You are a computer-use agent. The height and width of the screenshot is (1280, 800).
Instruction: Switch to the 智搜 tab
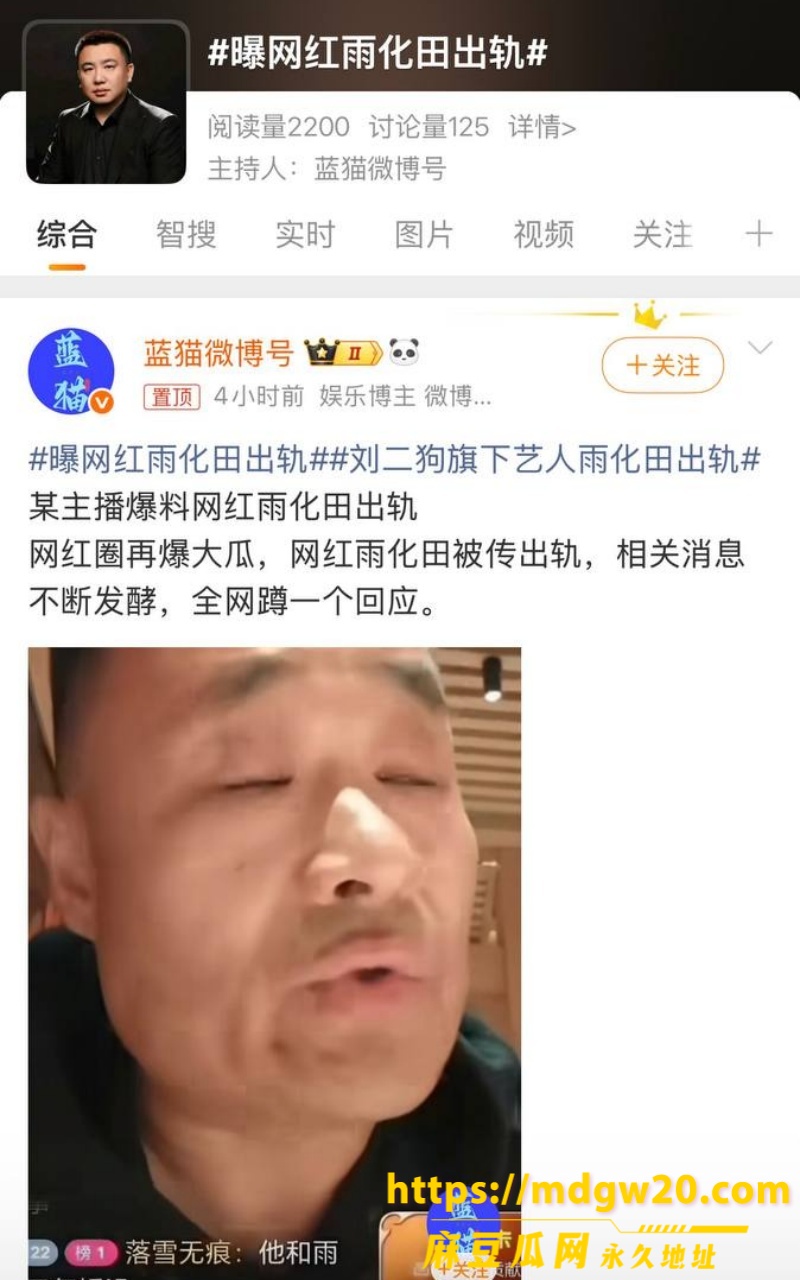pos(186,234)
